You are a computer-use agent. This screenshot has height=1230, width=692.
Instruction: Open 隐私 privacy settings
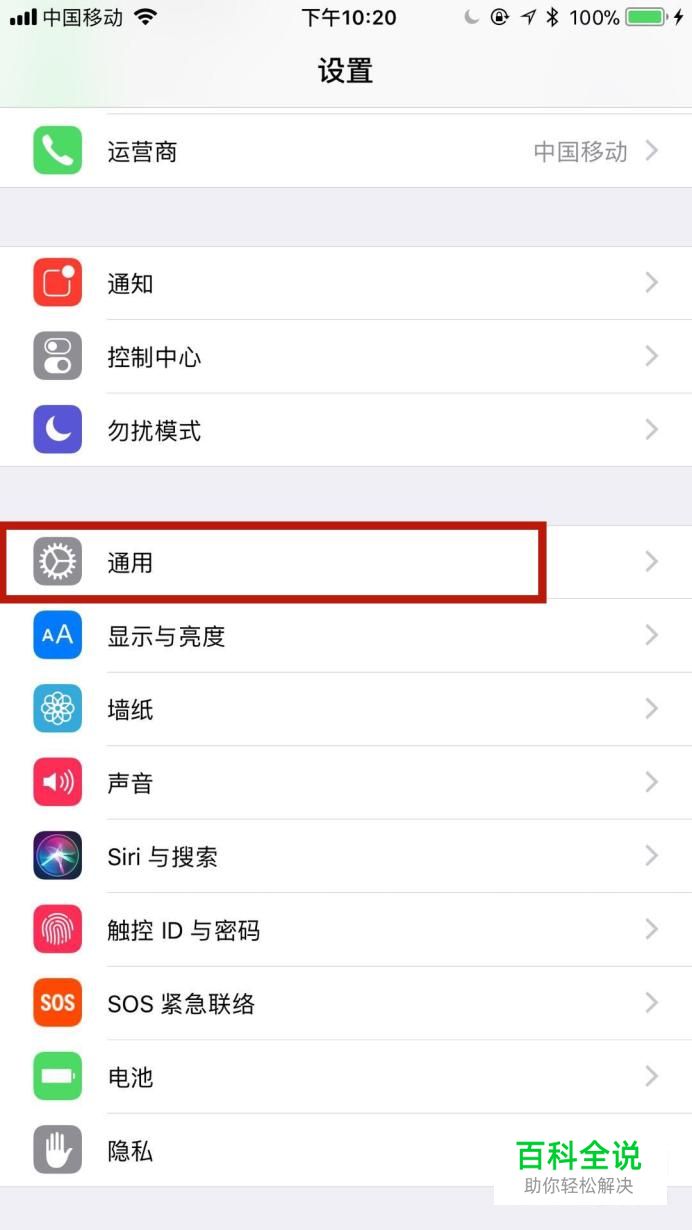(x=300, y=1151)
